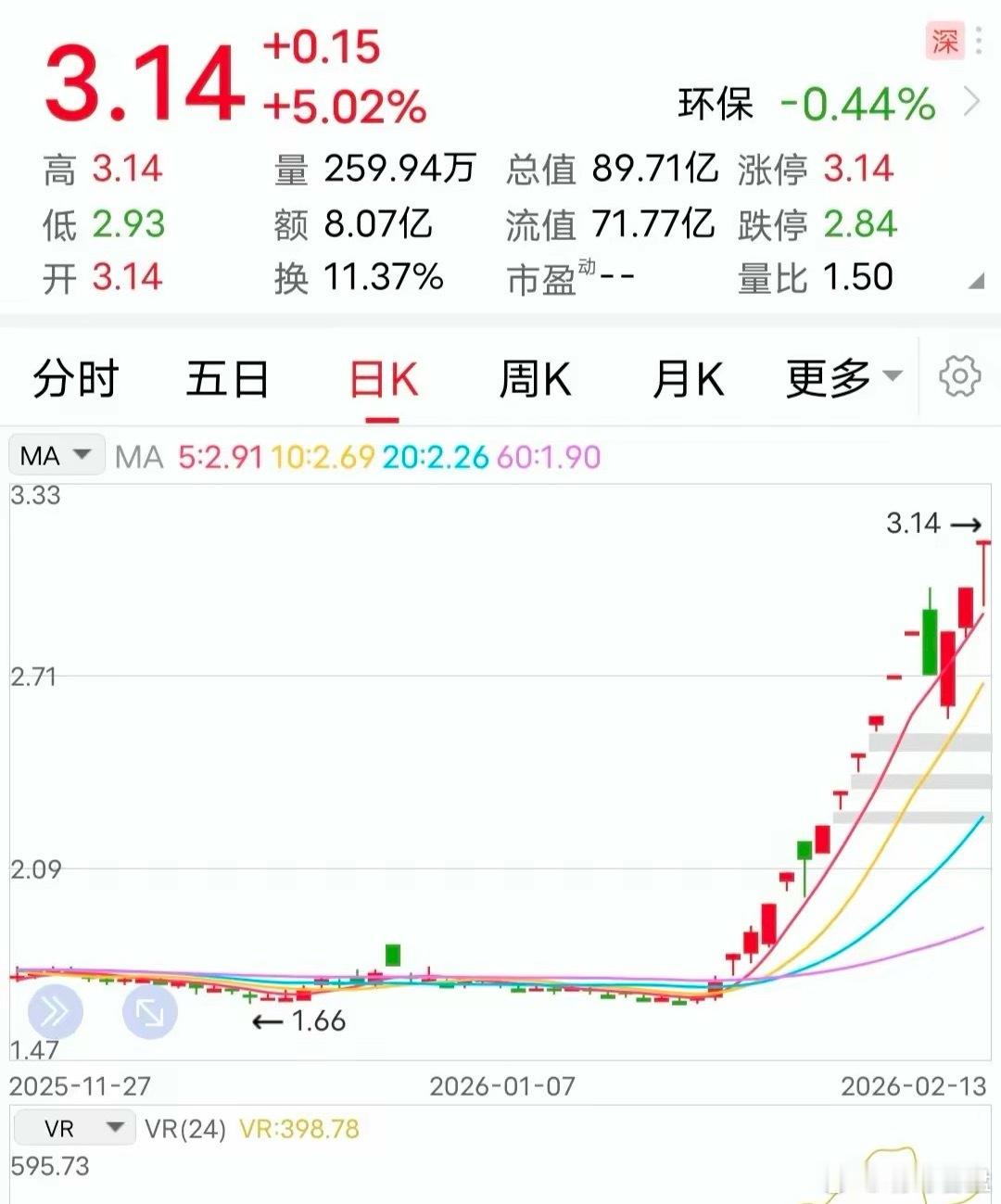The height and width of the screenshot is (1204, 1001).
Task: Switch to the 周K chart tab
Action: tap(535, 379)
